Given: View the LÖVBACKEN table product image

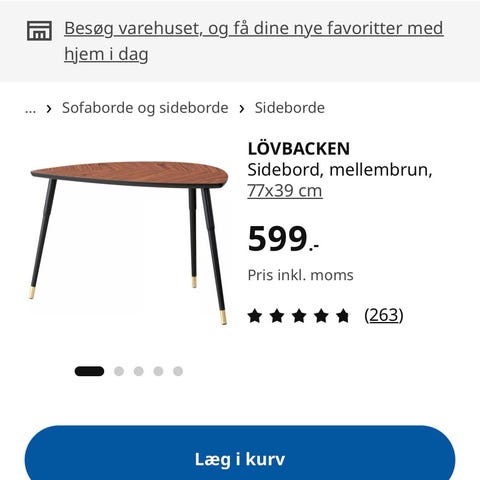Looking at the screenshot, I should pos(129,243).
